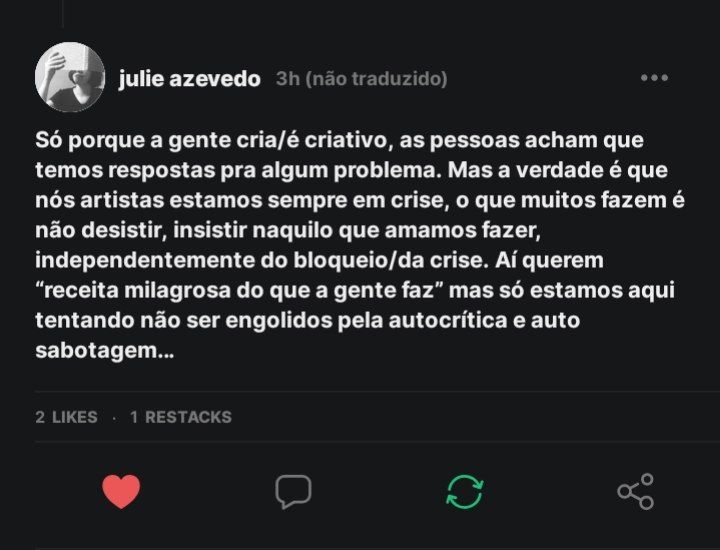Open the three-dot overflow menu
This screenshot has width=720, height=550.
(x=654, y=78)
